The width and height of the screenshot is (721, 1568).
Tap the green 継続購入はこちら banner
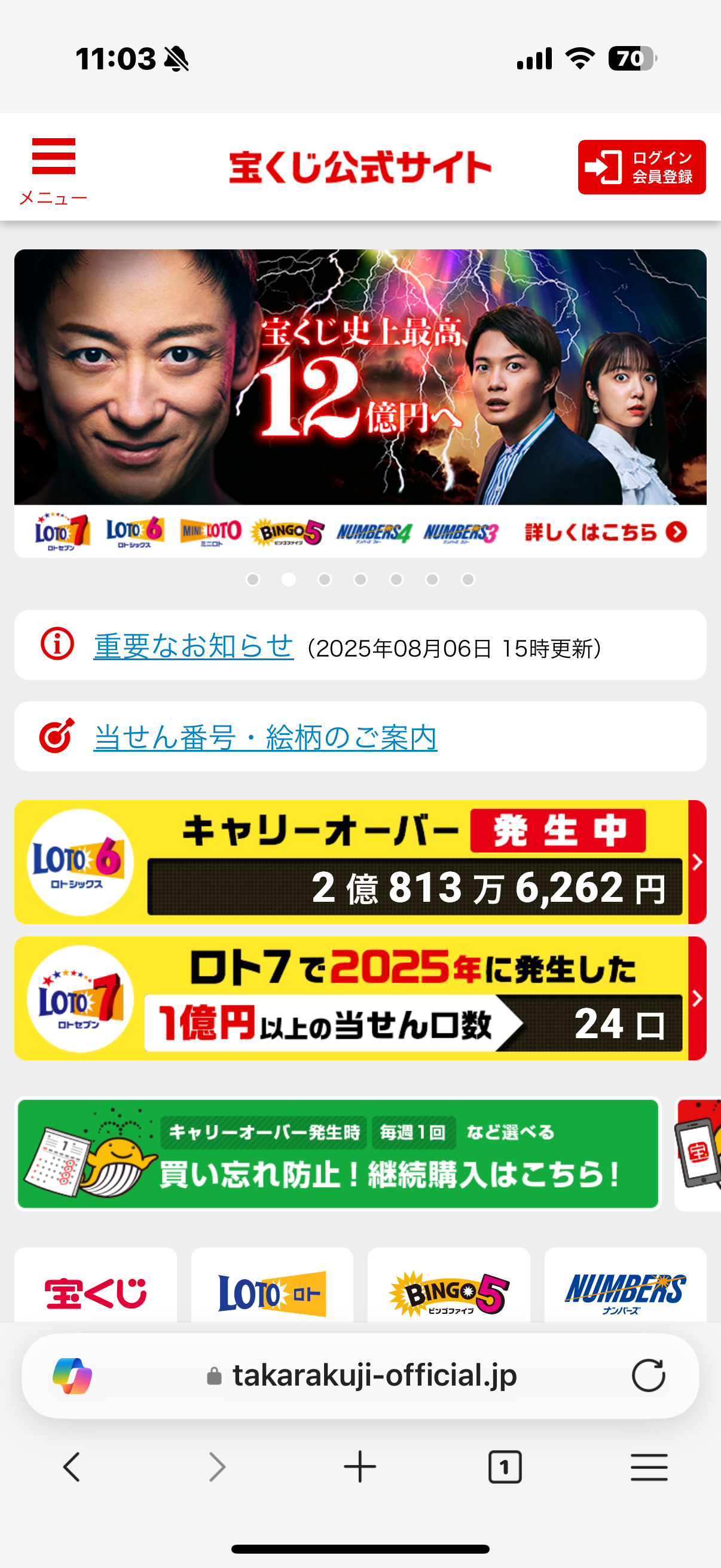pyautogui.click(x=338, y=1154)
